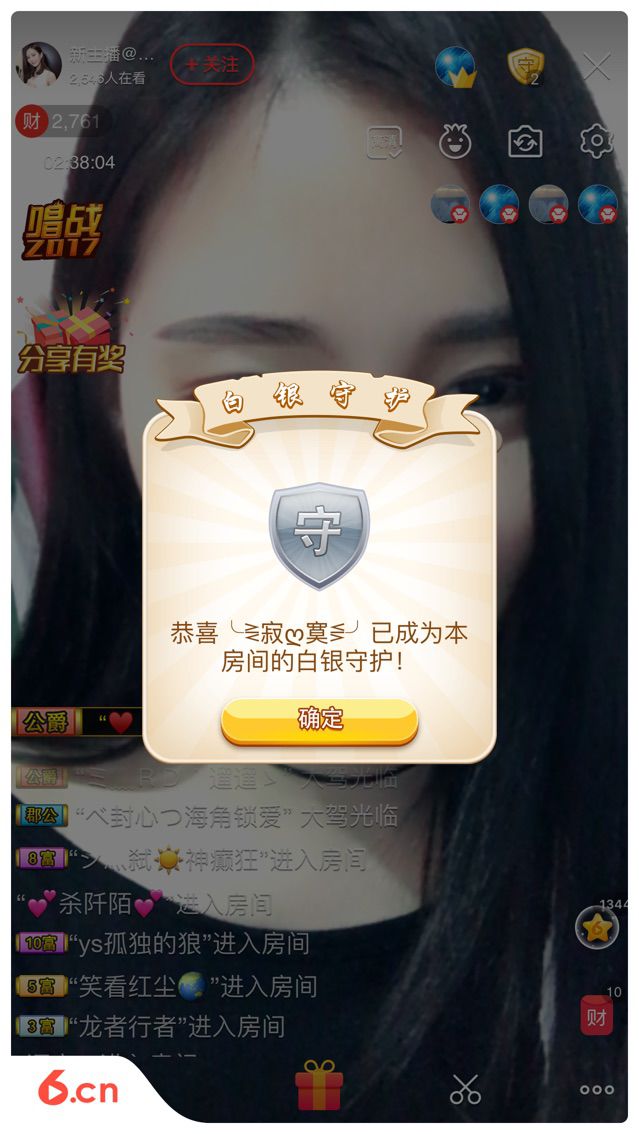
Task: Close the live stream room
Action: point(597,67)
